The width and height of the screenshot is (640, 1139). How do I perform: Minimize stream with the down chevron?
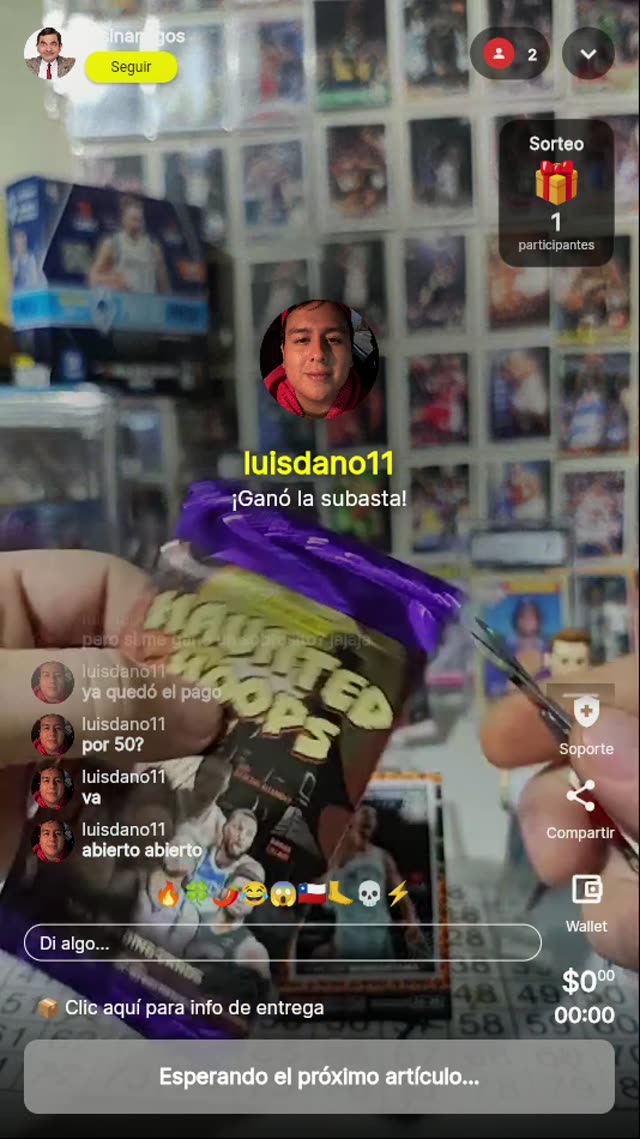[588, 54]
